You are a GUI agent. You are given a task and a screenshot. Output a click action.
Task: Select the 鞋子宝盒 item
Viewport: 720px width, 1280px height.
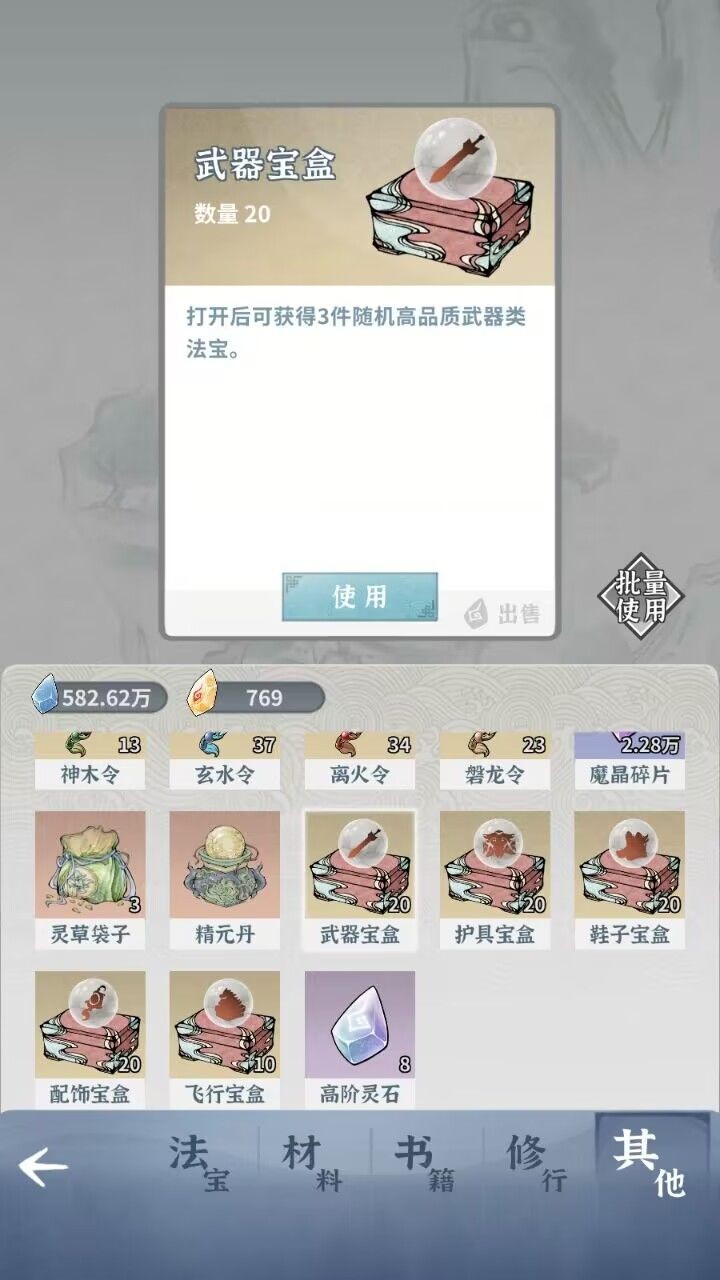click(x=630, y=878)
